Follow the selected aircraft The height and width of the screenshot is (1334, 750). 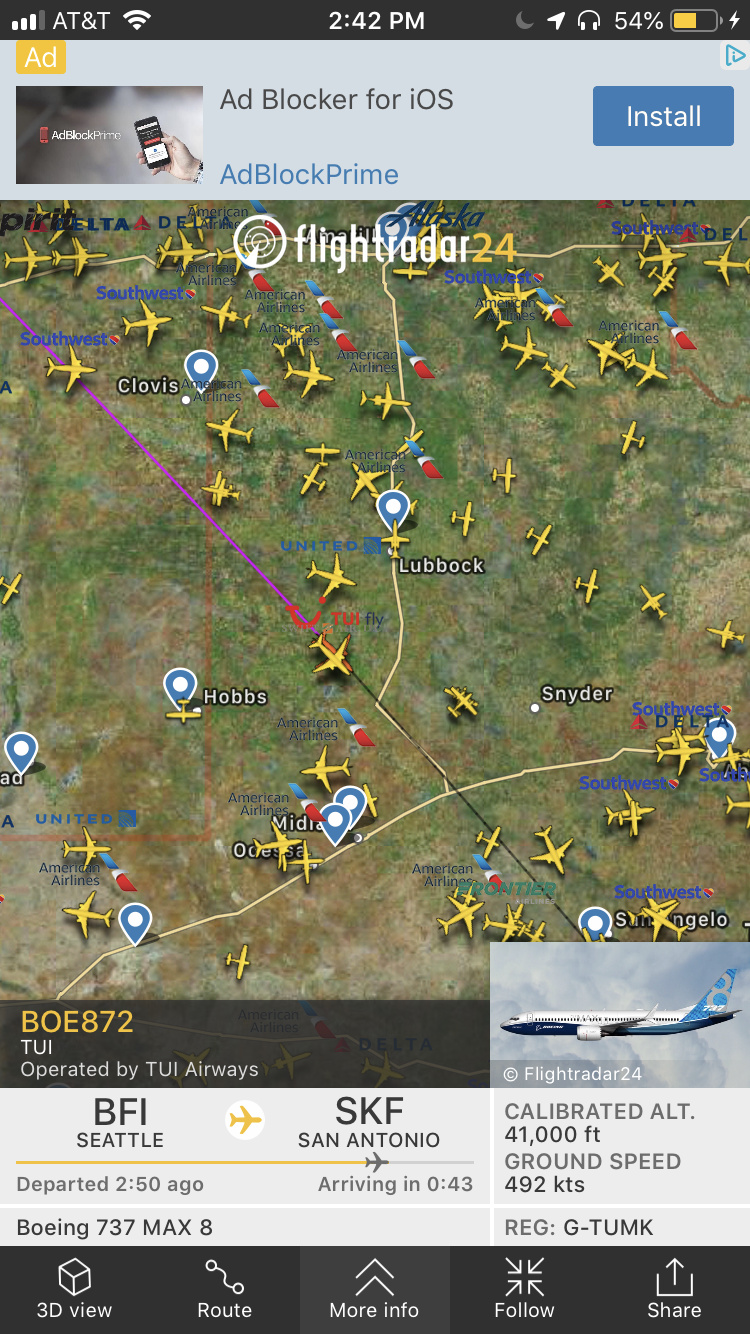tap(524, 1289)
